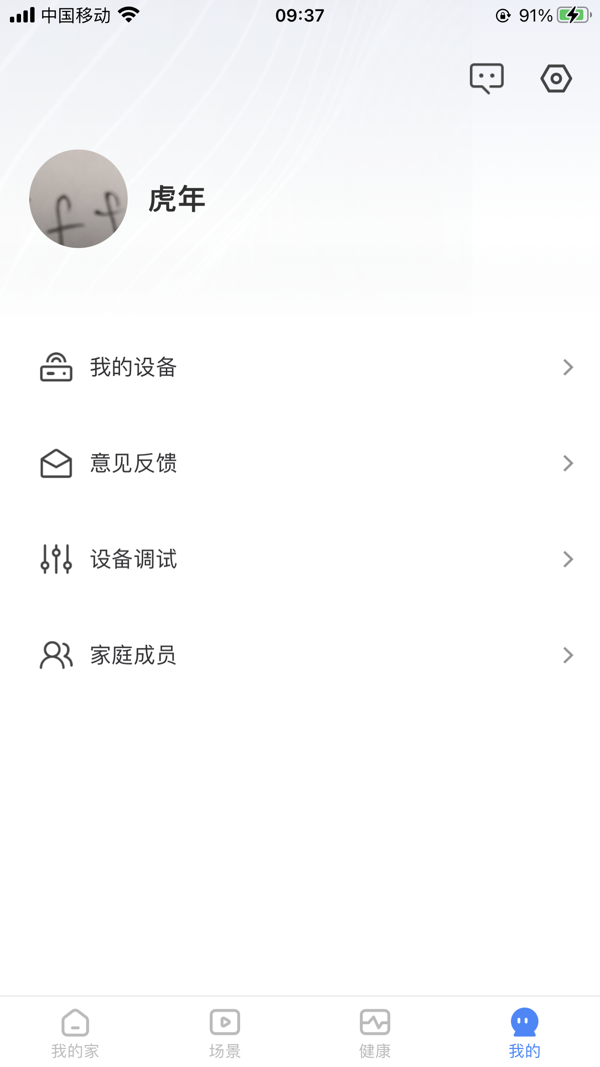Screen dimensions: 600x1067
Task: Switch to the 我的家 tab
Action: [75, 1033]
